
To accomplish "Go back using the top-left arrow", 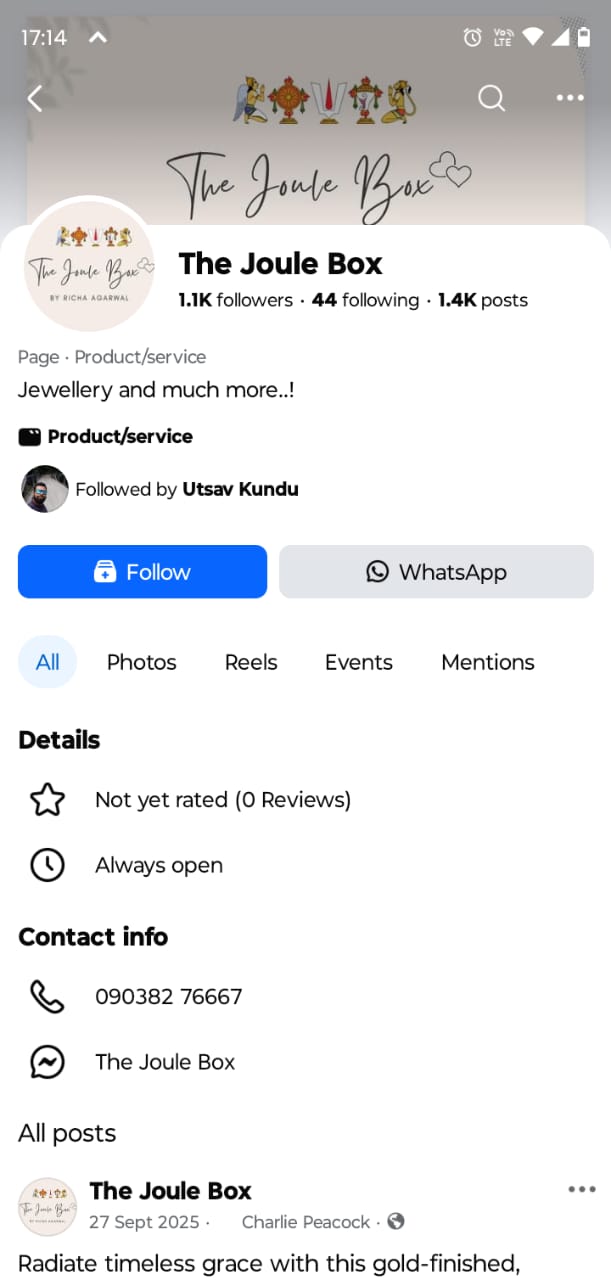I will click(35, 98).
